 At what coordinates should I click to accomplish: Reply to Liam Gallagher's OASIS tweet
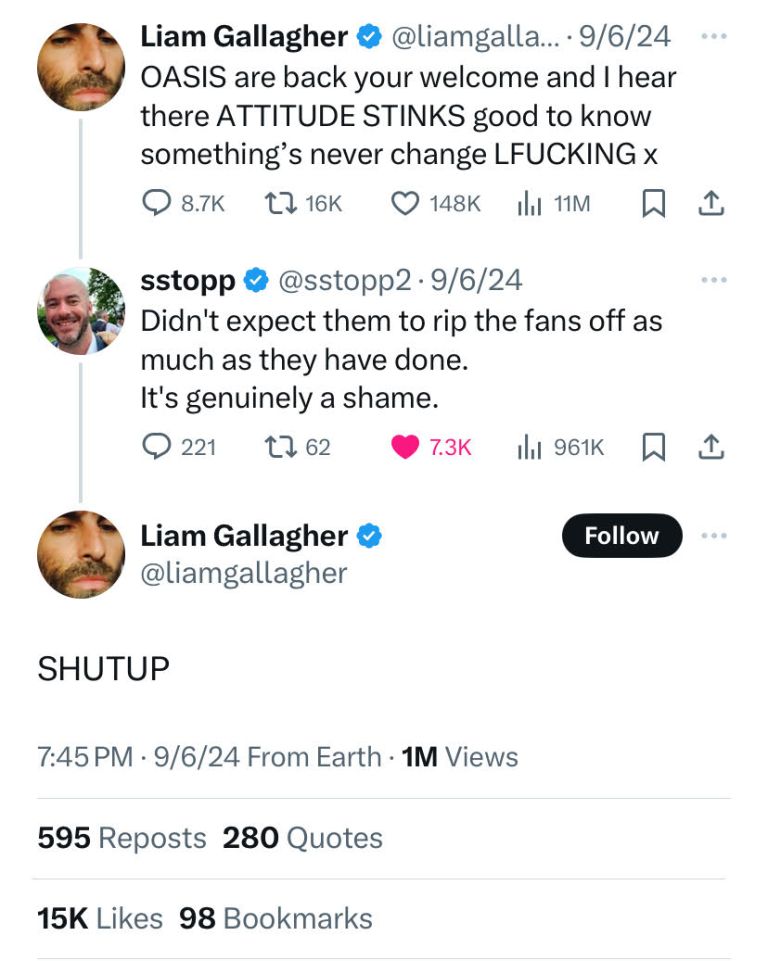pos(156,204)
